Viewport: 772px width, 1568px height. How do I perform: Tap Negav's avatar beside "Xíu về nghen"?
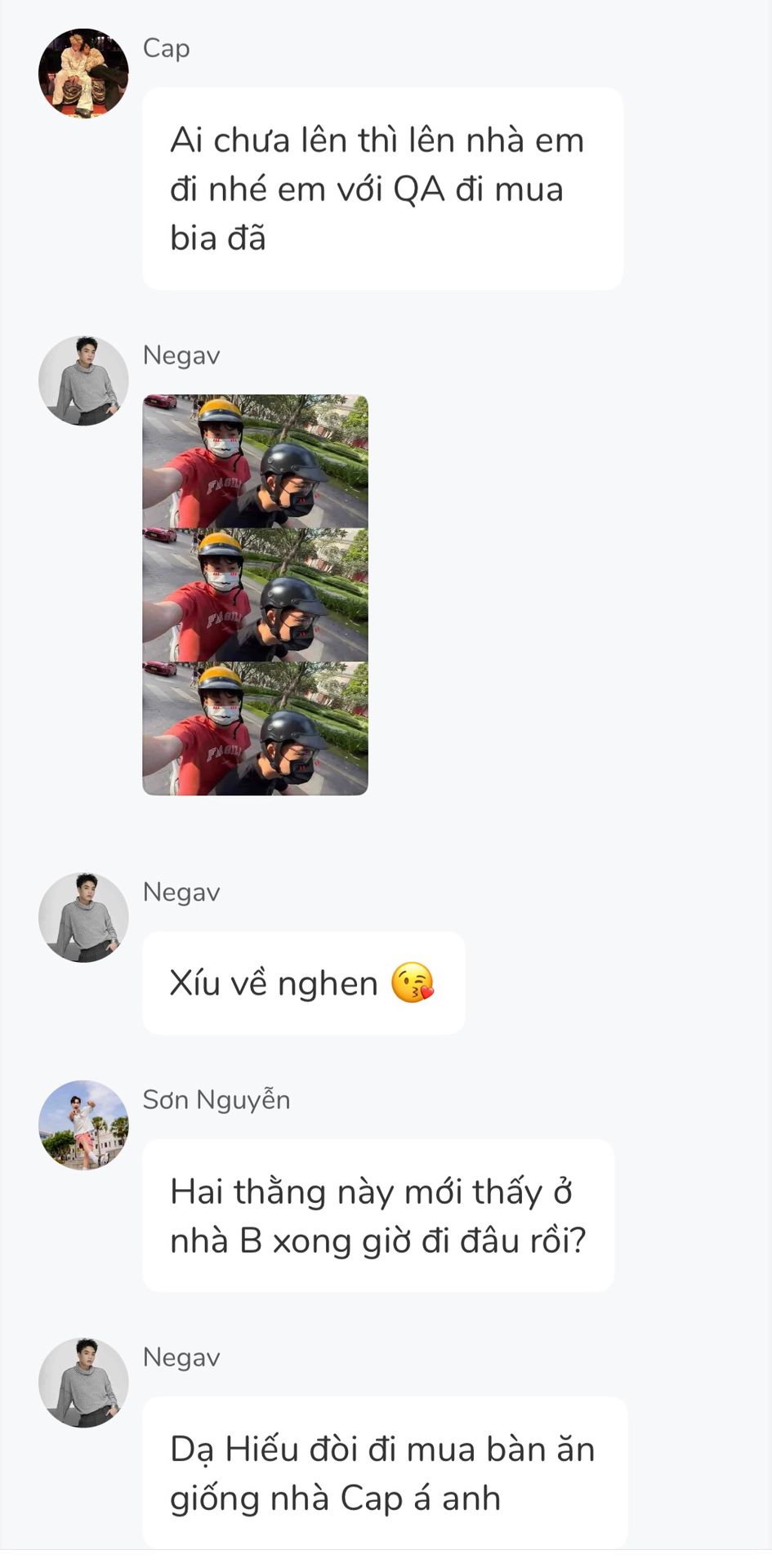[83, 917]
